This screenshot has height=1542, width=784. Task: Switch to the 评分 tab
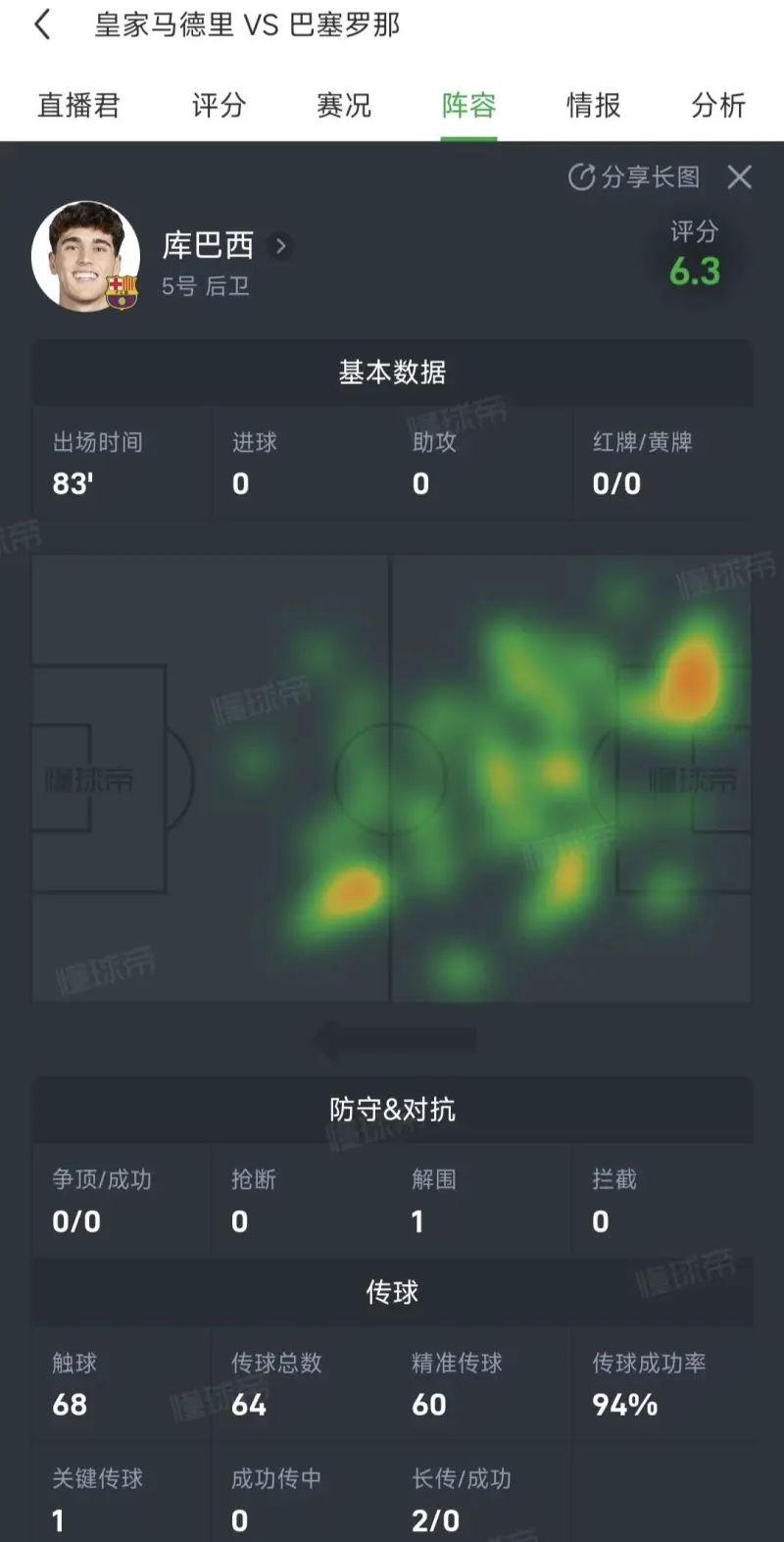coord(219,105)
